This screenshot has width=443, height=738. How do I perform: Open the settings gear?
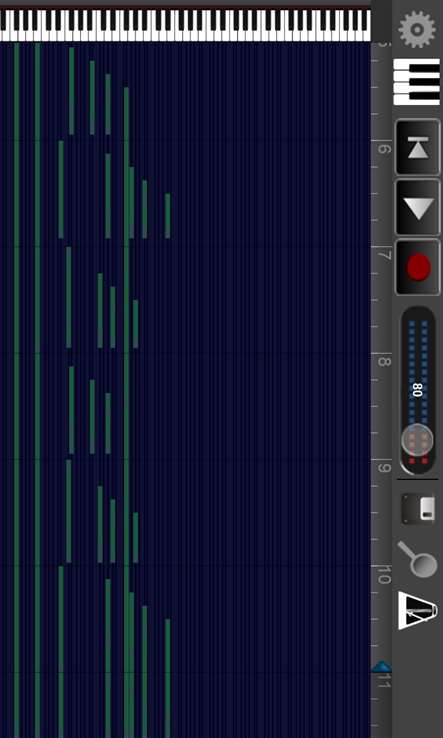coord(417,30)
